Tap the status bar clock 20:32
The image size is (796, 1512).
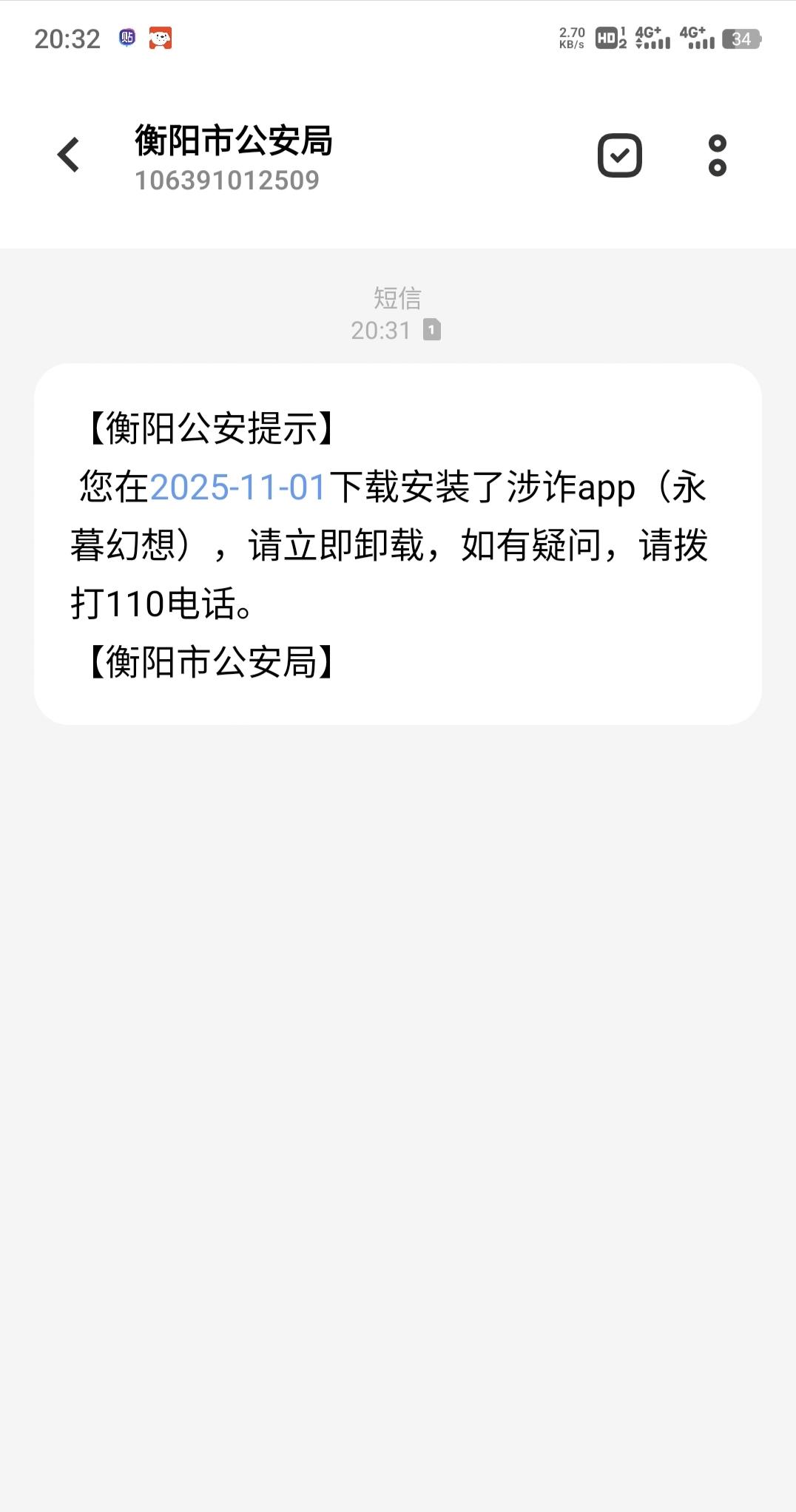click(67, 38)
